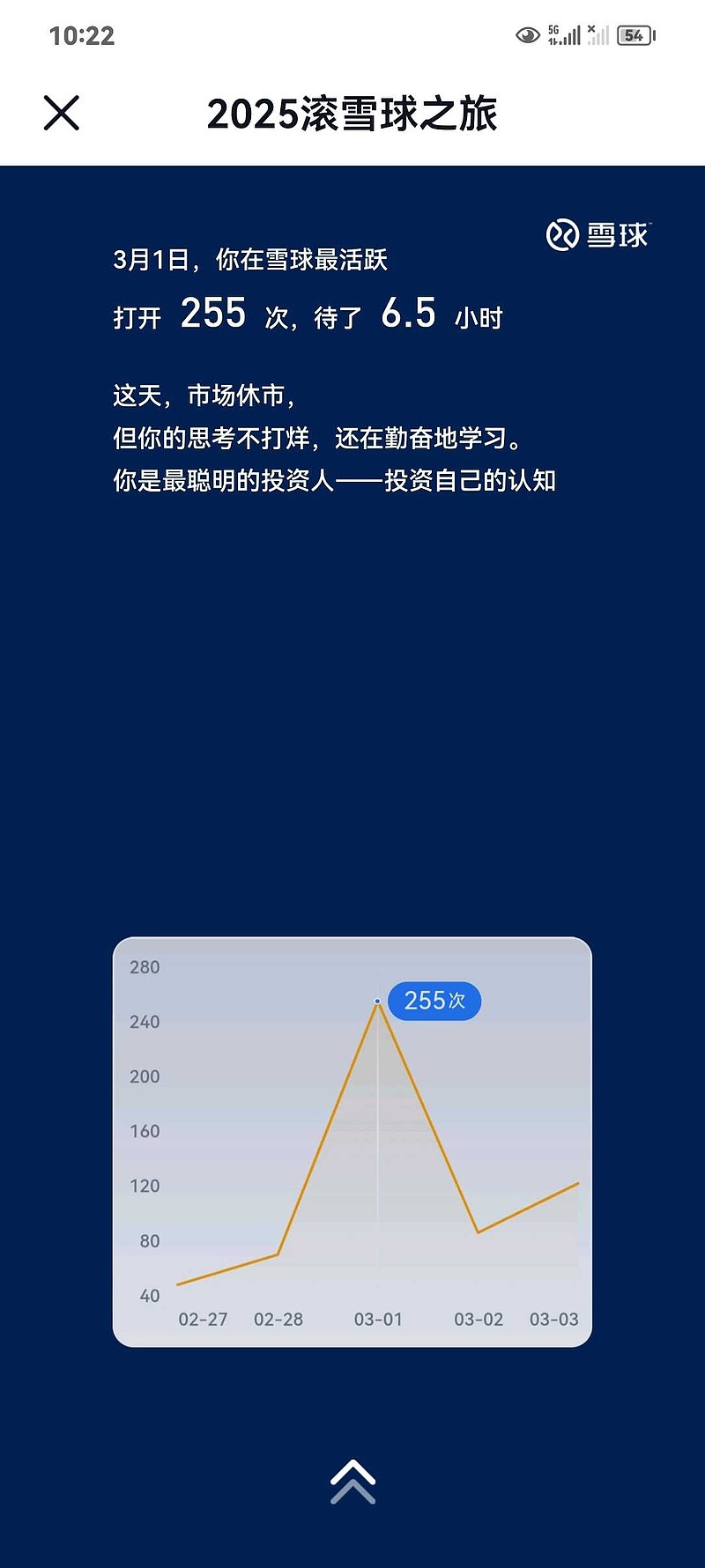Tap the secondary SIM signal icon
The width and height of the screenshot is (705, 1568).
tap(600, 35)
